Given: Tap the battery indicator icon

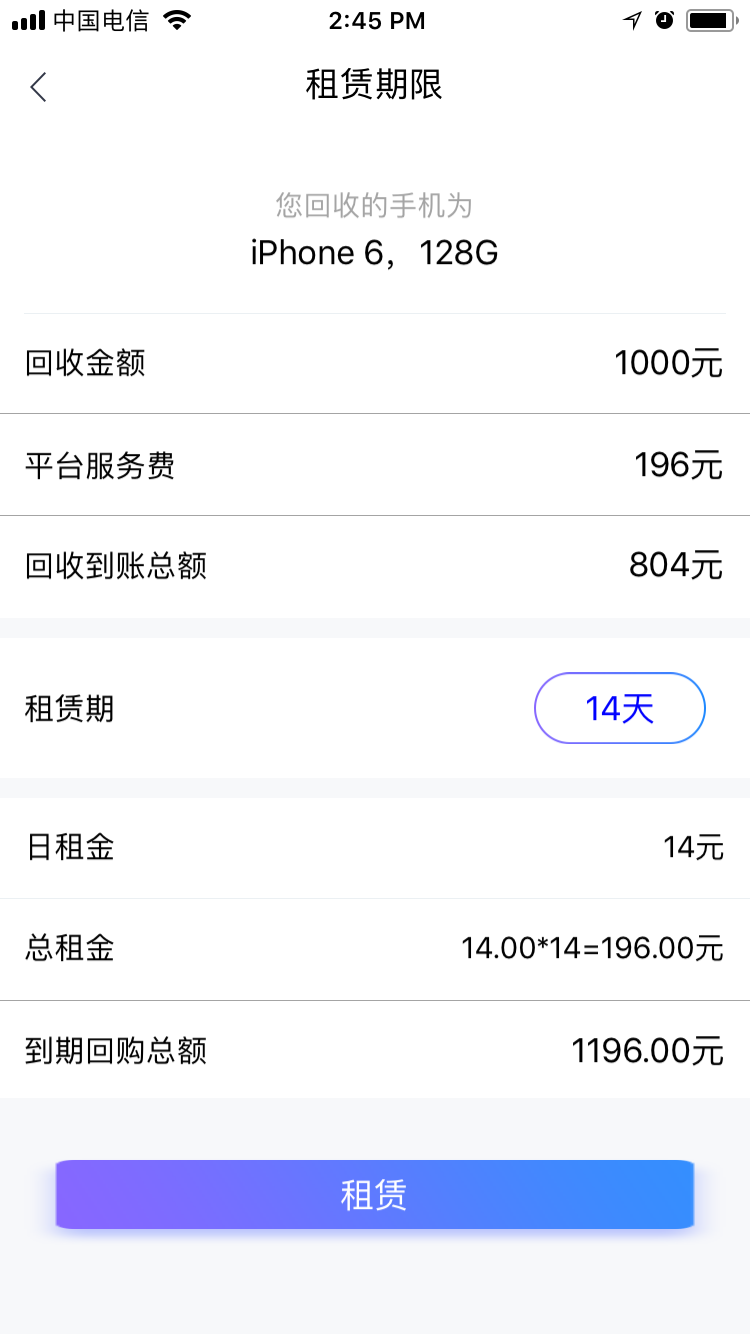Looking at the screenshot, I should point(712,18).
